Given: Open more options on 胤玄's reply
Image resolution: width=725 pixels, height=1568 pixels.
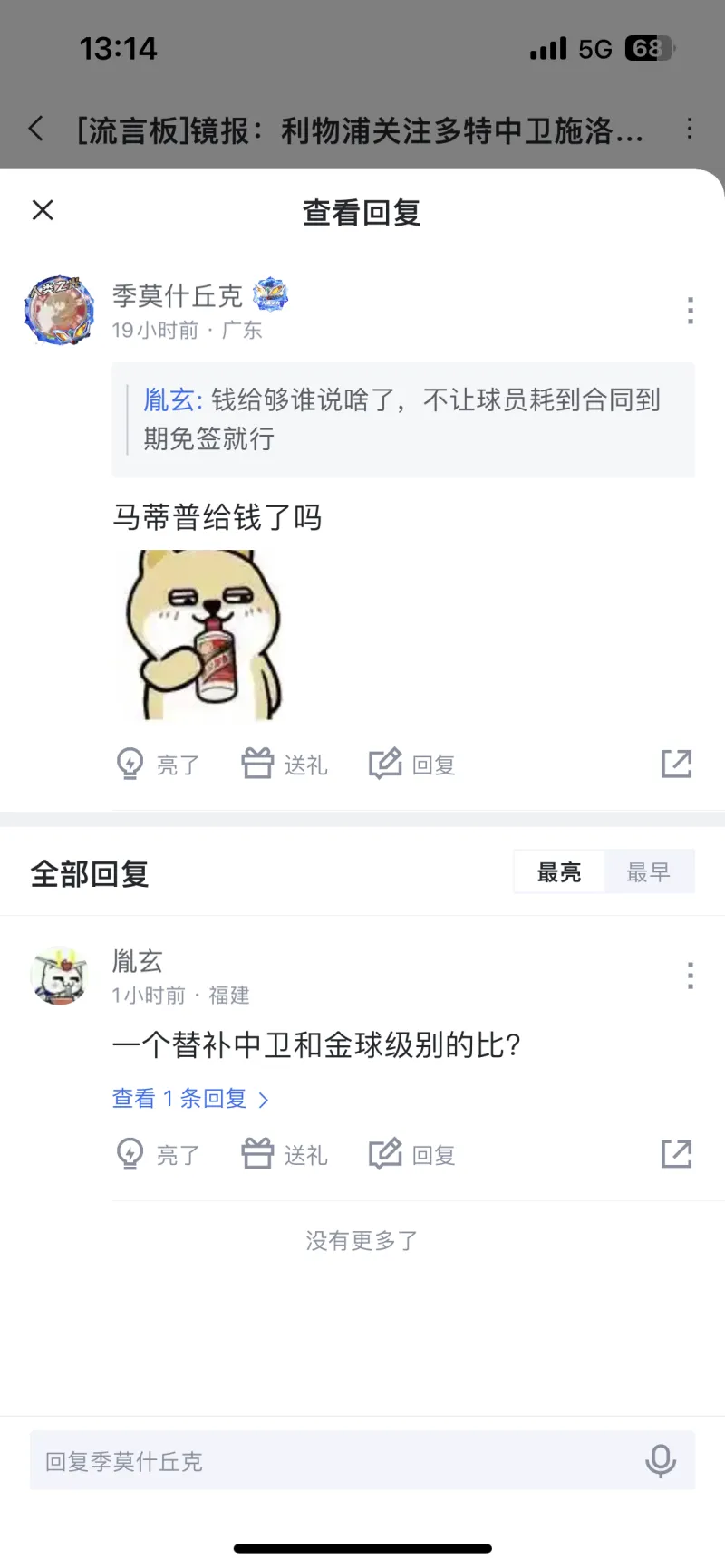Looking at the screenshot, I should pyautogui.click(x=690, y=976).
